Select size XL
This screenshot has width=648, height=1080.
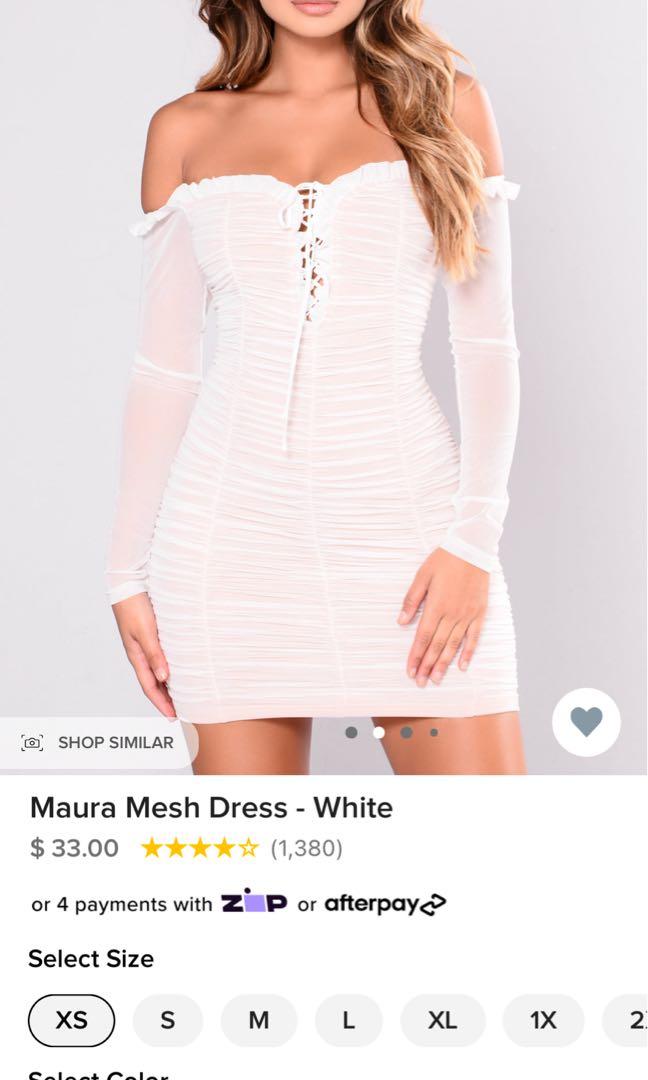point(442,1020)
